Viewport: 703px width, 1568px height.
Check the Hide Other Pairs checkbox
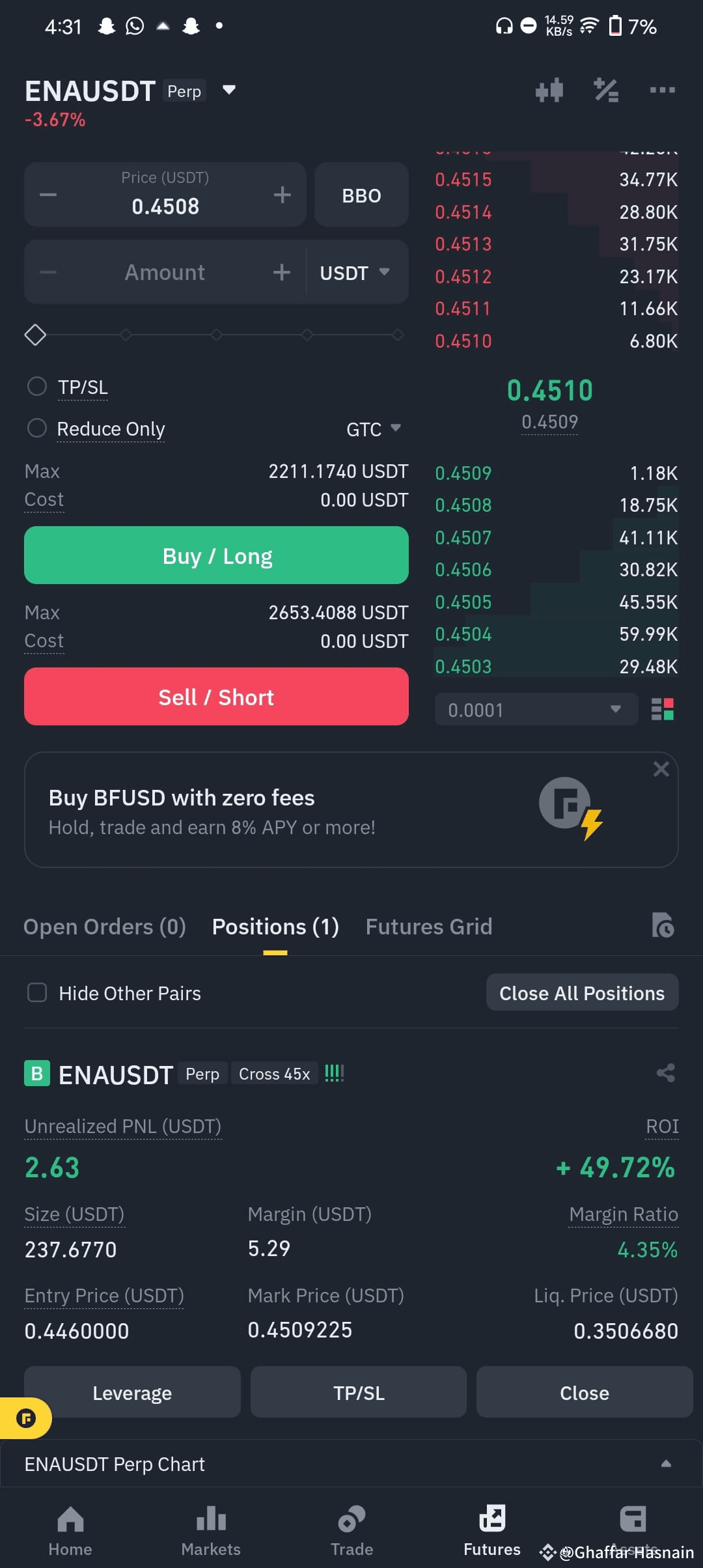[37, 993]
